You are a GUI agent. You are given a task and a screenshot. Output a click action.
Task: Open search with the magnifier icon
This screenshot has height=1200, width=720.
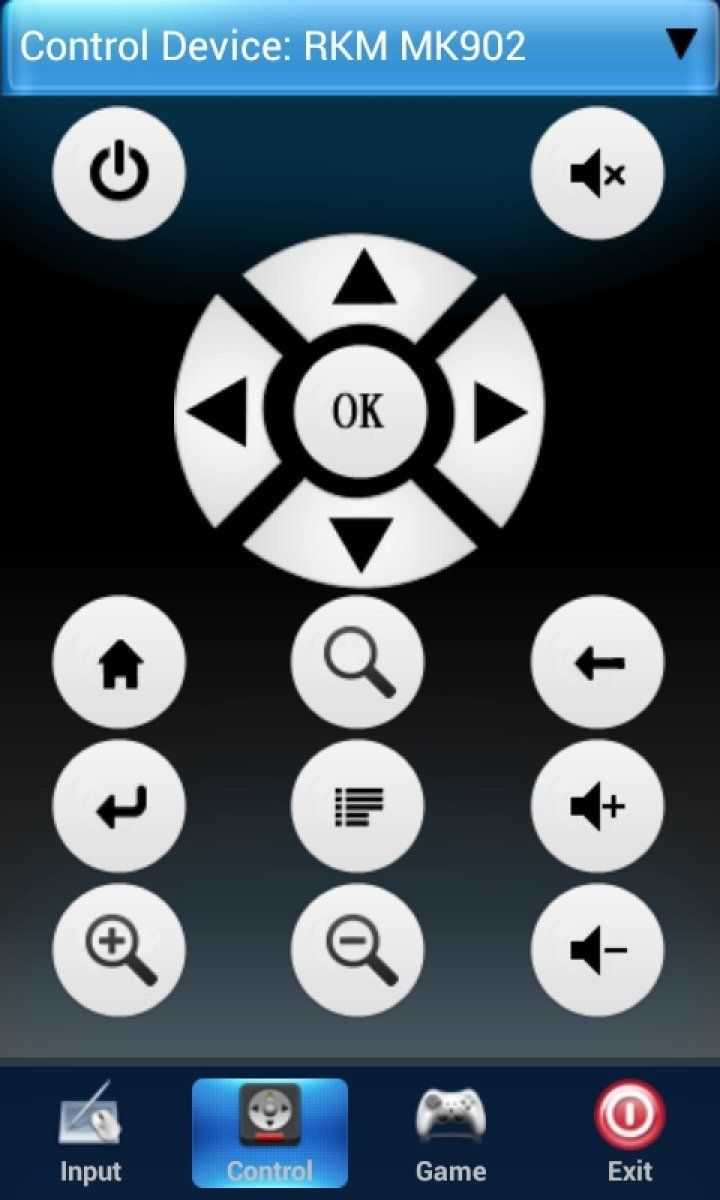tap(358, 664)
